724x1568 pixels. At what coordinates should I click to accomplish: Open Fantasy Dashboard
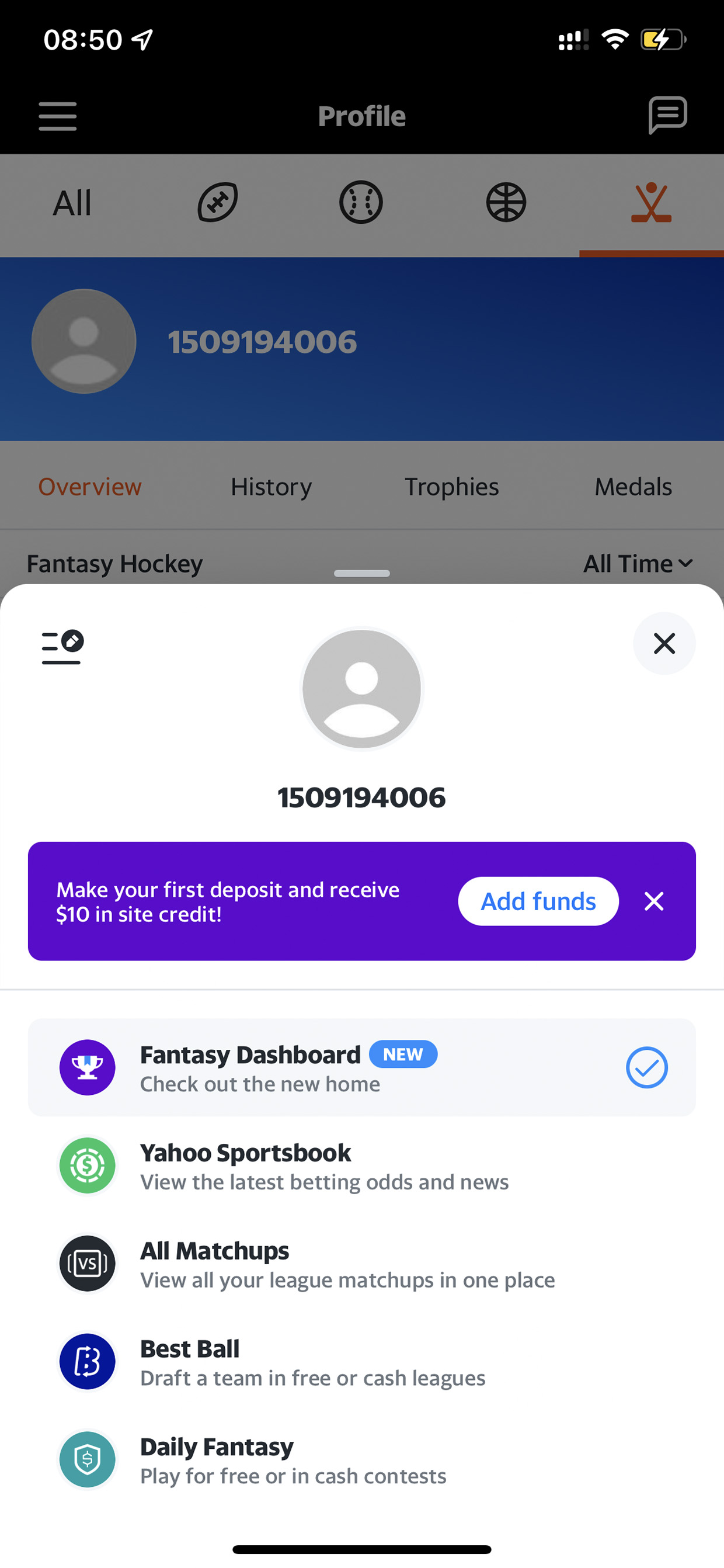[x=362, y=1067]
